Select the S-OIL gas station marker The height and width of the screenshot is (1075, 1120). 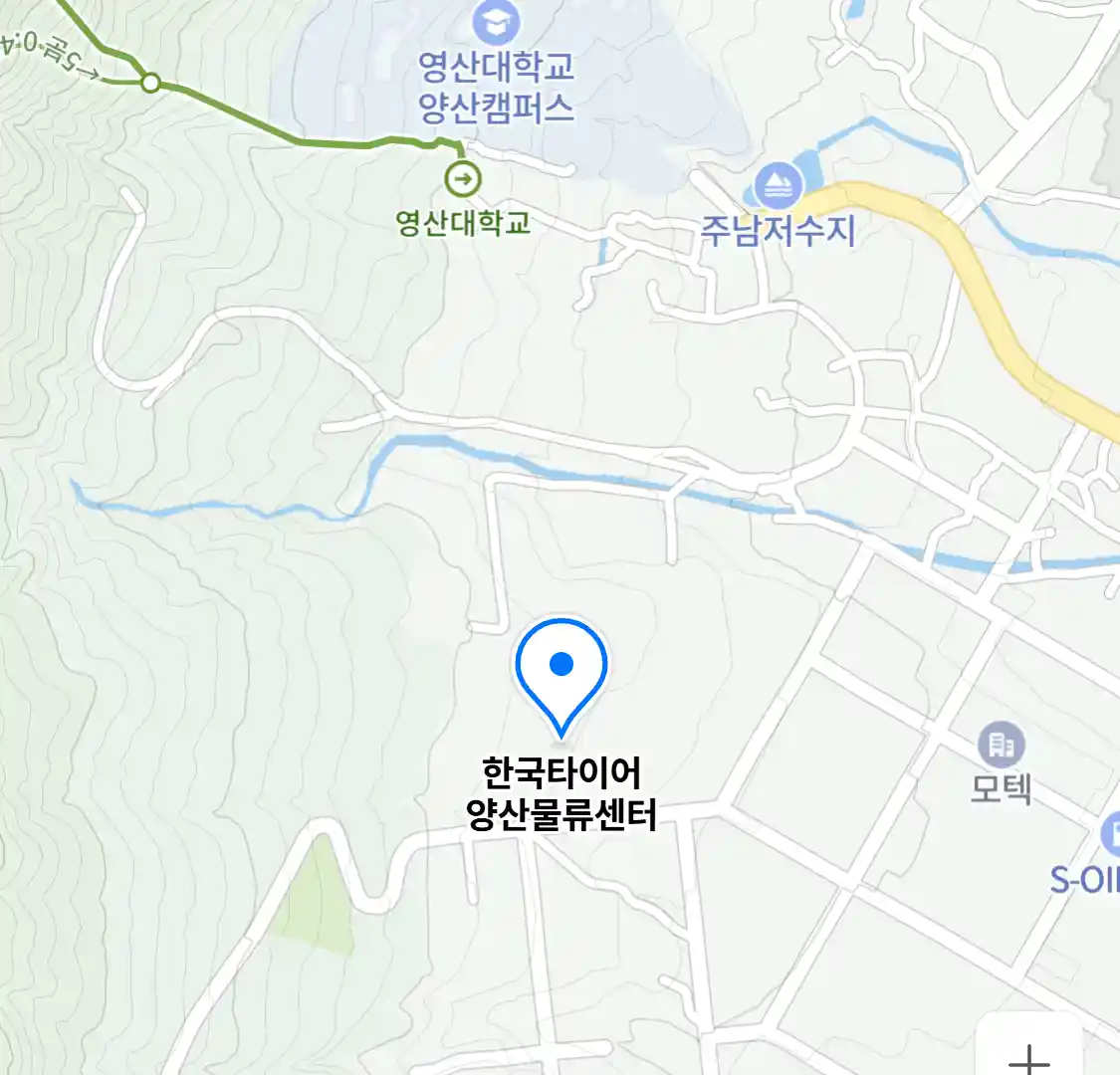coord(1111,834)
